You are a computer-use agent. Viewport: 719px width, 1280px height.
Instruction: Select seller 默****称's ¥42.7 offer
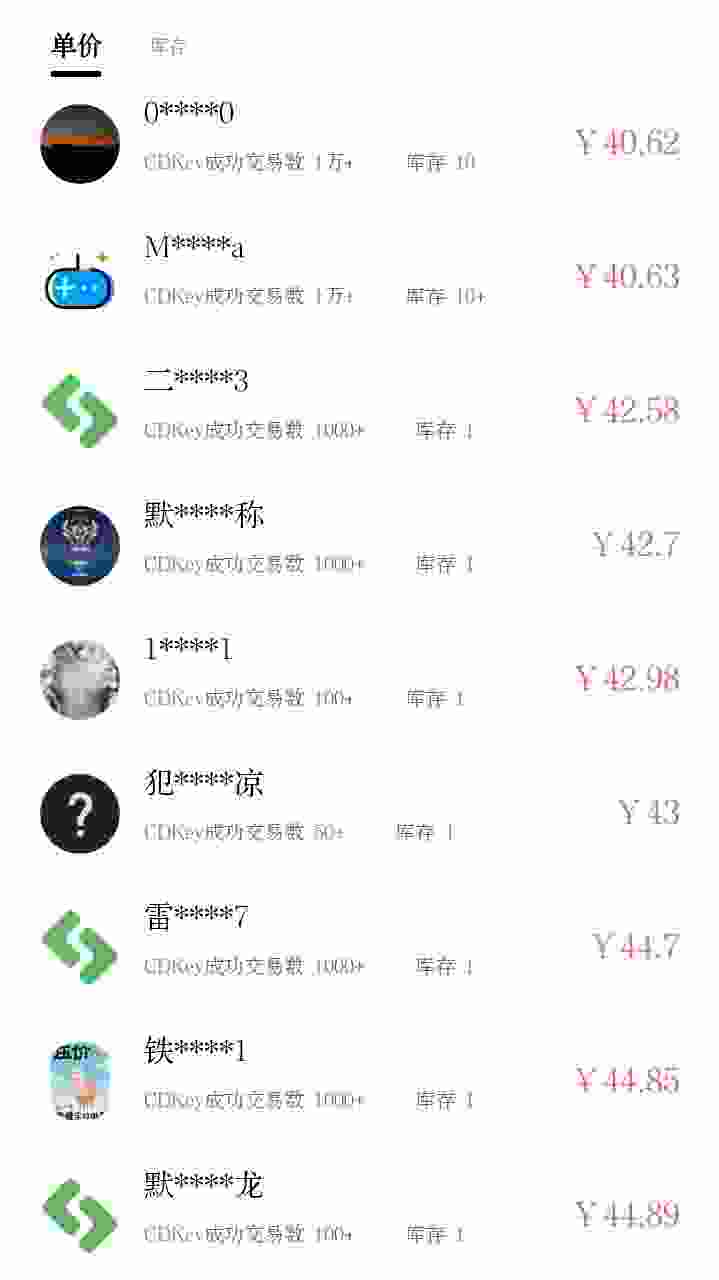(360, 544)
